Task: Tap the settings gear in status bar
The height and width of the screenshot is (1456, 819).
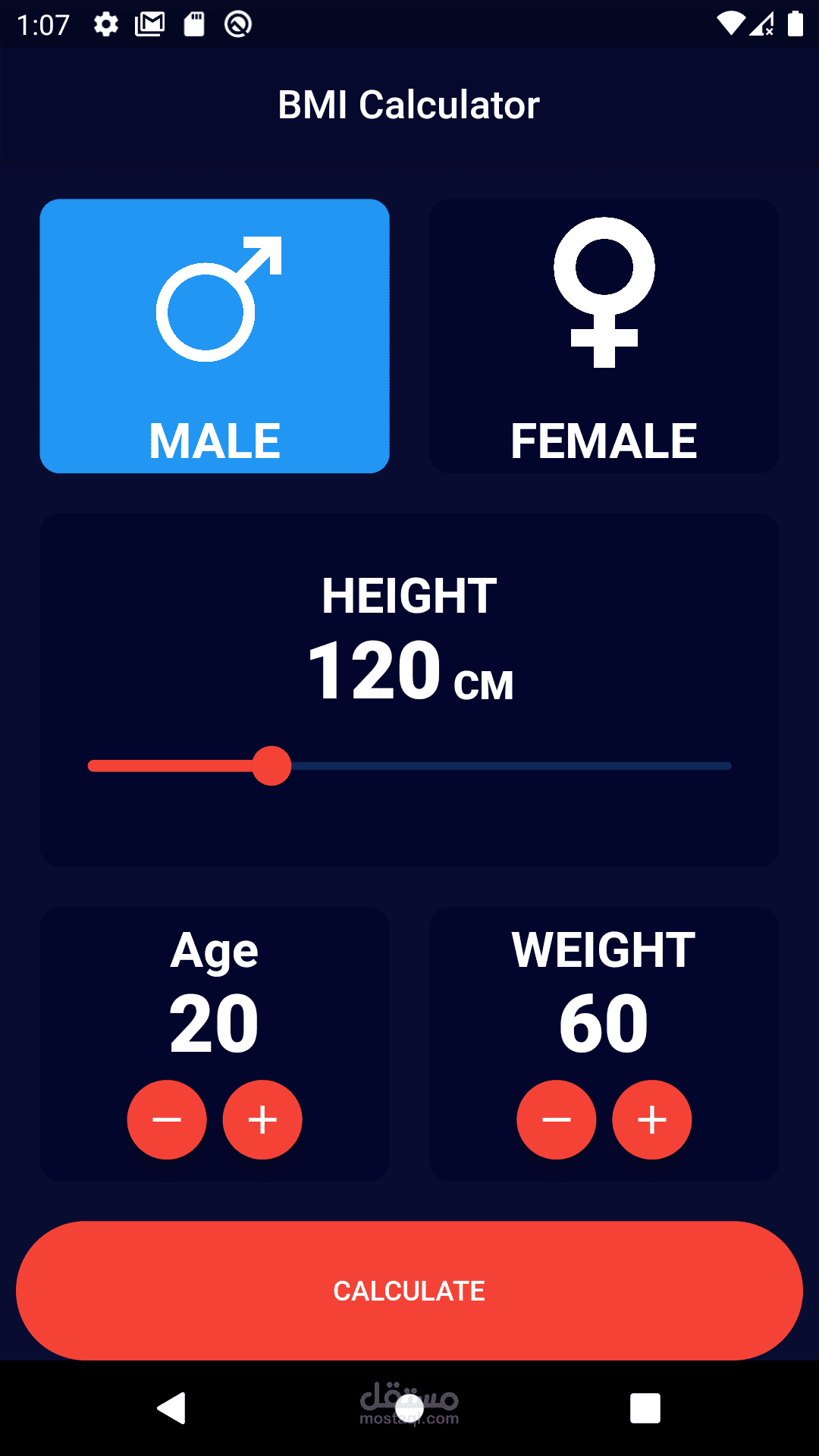Action: 106,23
